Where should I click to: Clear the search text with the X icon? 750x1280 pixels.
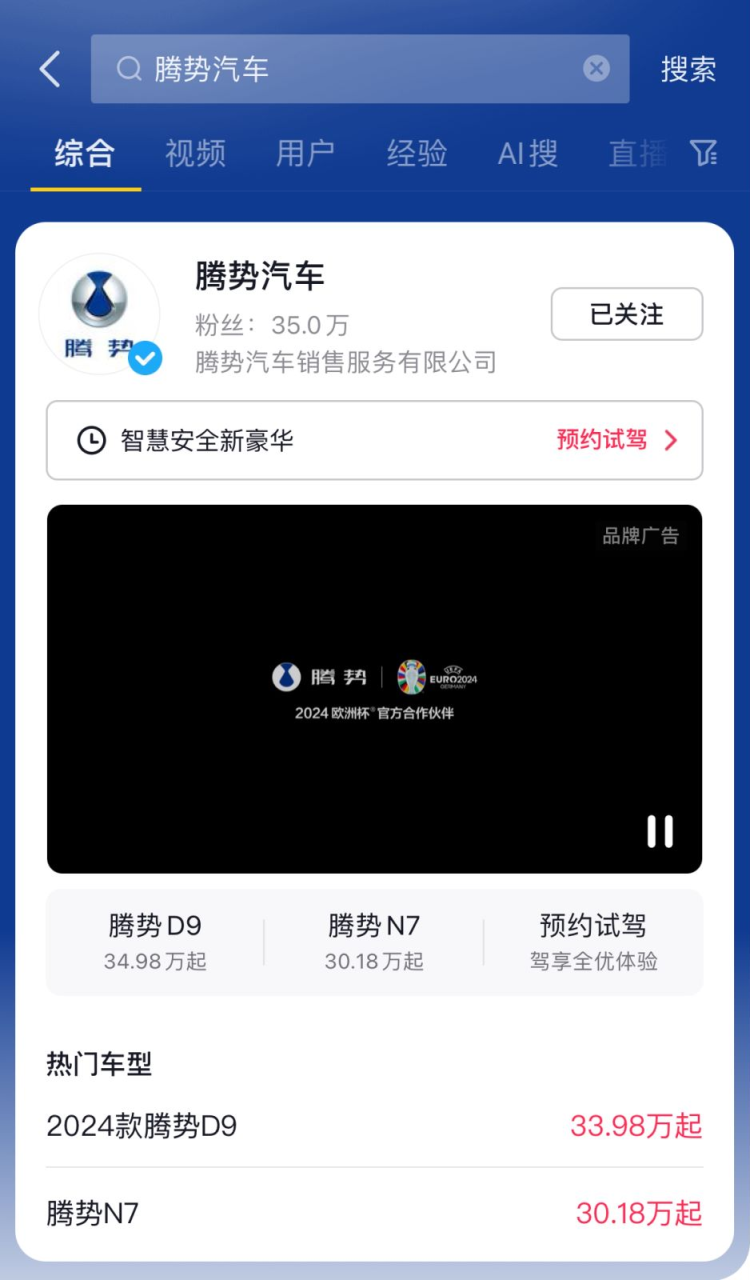pyautogui.click(x=596, y=68)
